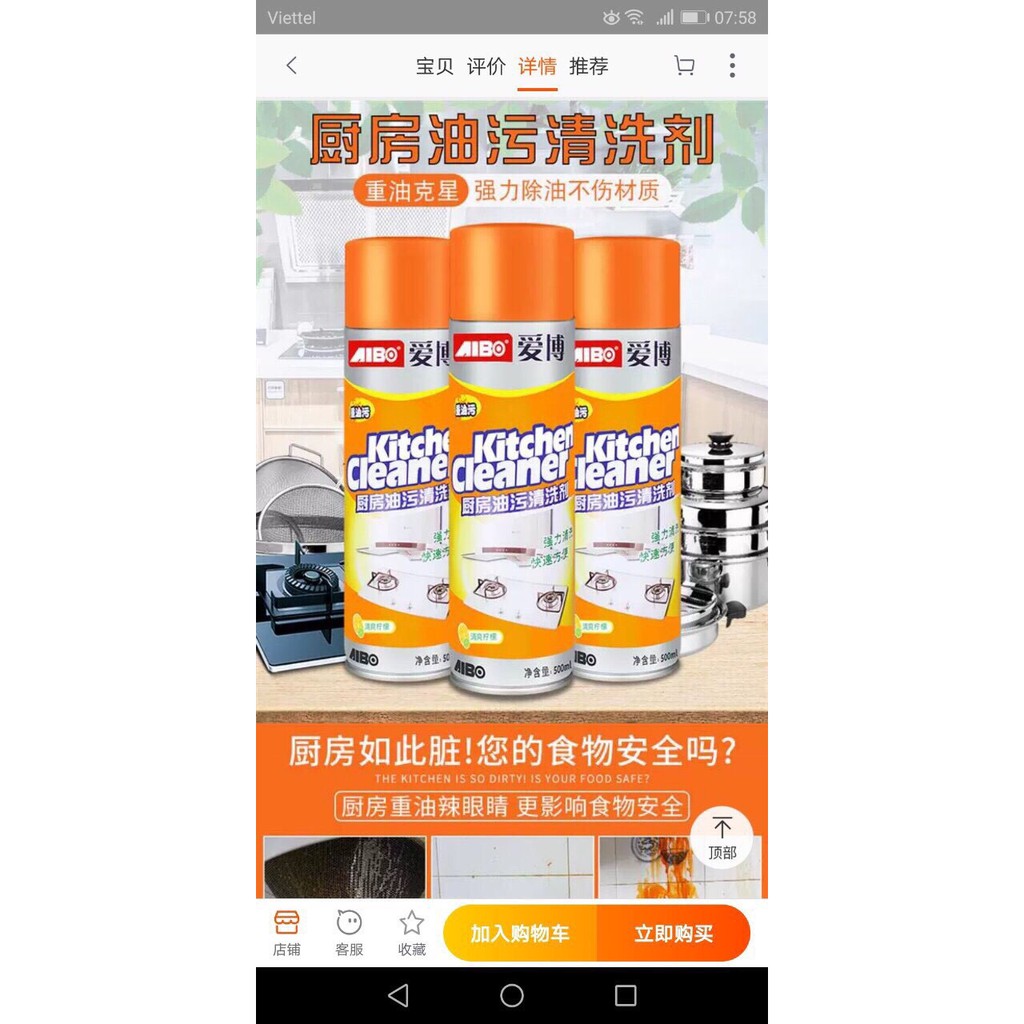Add product to 收藏 favorites
Image resolution: width=1024 pixels, height=1024 pixels.
coord(412,933)
